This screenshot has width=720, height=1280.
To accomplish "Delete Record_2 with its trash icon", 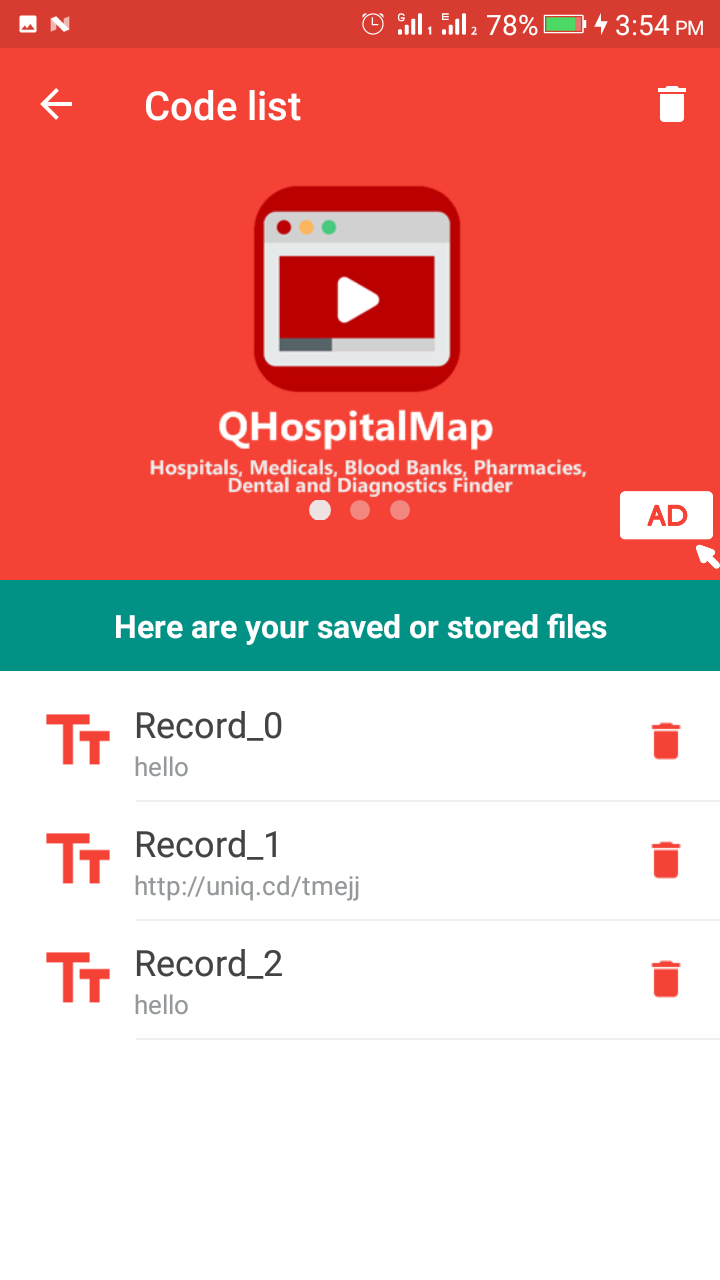I will 666,980.
